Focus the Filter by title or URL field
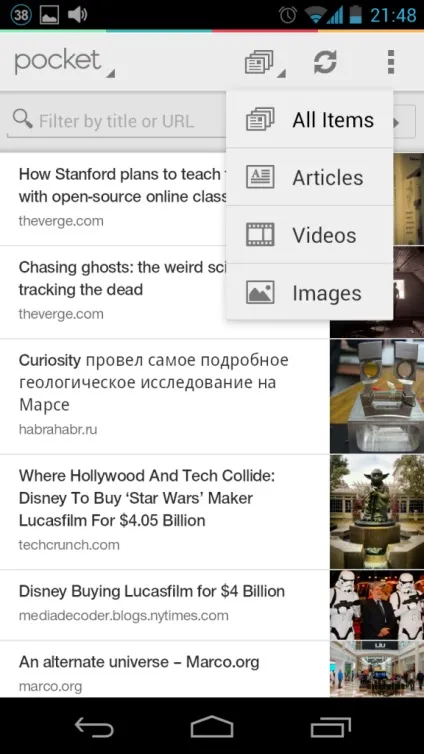Image resolution: width=424 pixels, height=754 pixels. [117, 121]
